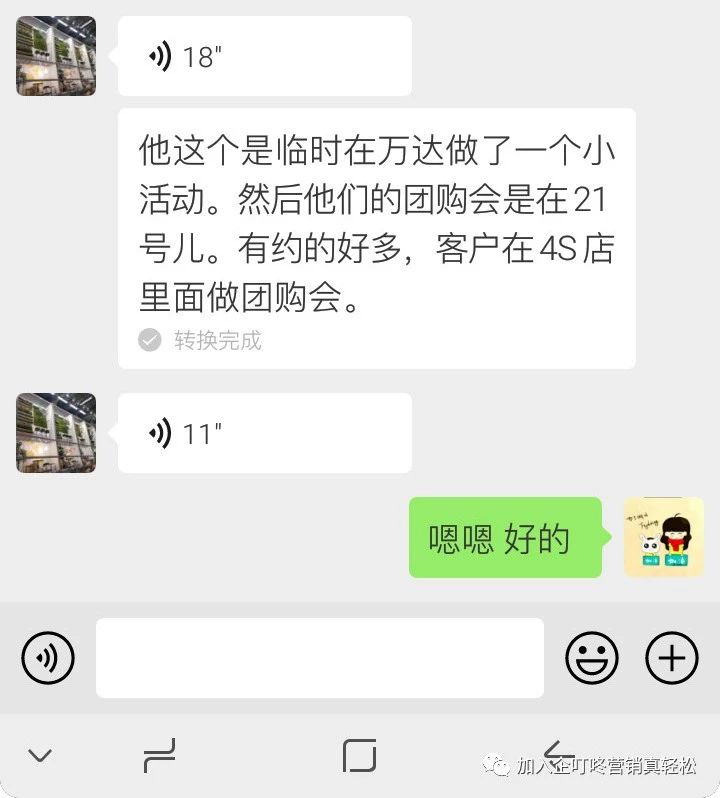This screenshot has height=798, width=720.
Task: Hide keyboard with the down chevron
Action: coord(40,755)
